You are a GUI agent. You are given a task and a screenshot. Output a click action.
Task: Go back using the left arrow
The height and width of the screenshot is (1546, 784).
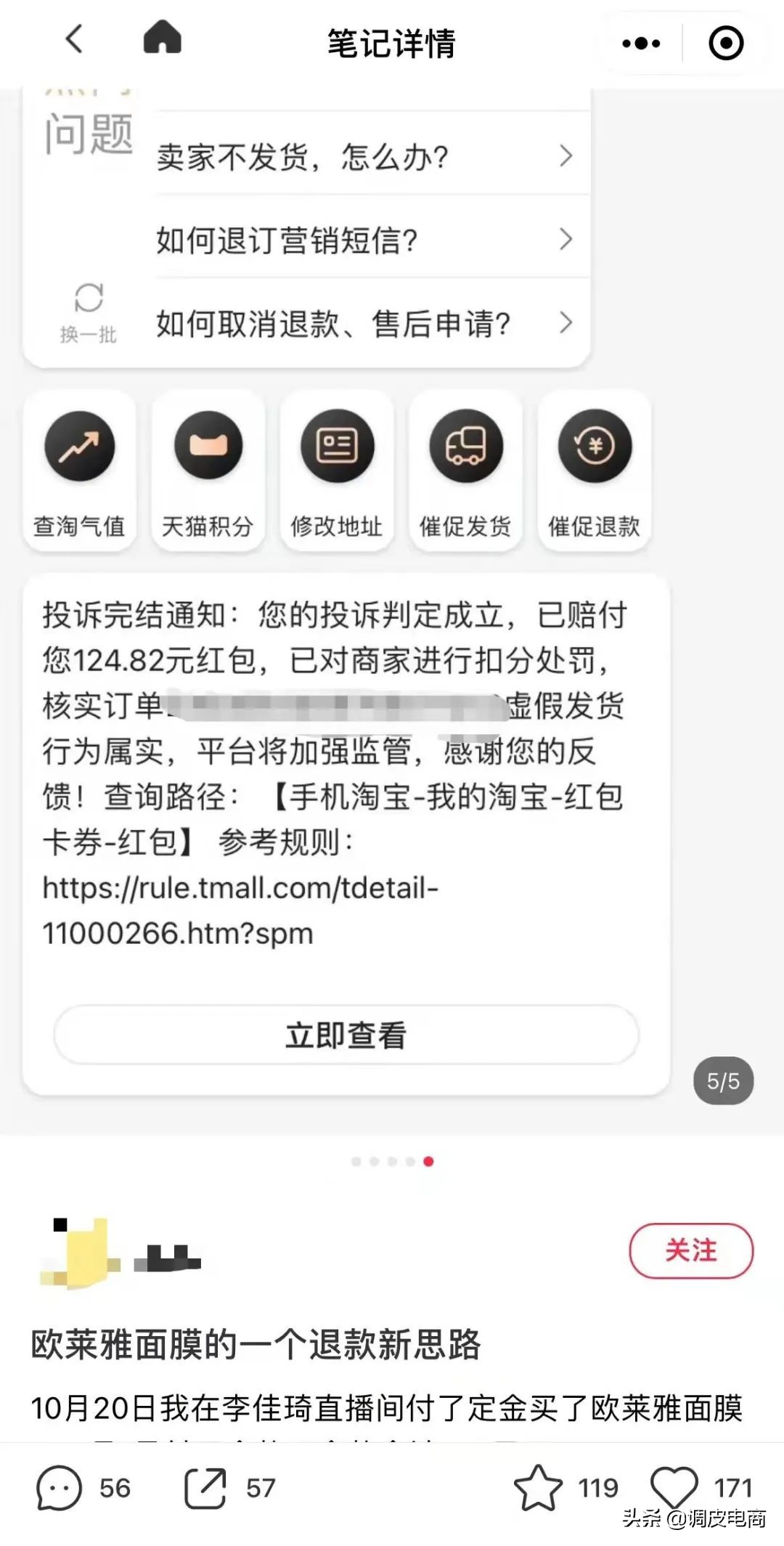tap(73, 41)
